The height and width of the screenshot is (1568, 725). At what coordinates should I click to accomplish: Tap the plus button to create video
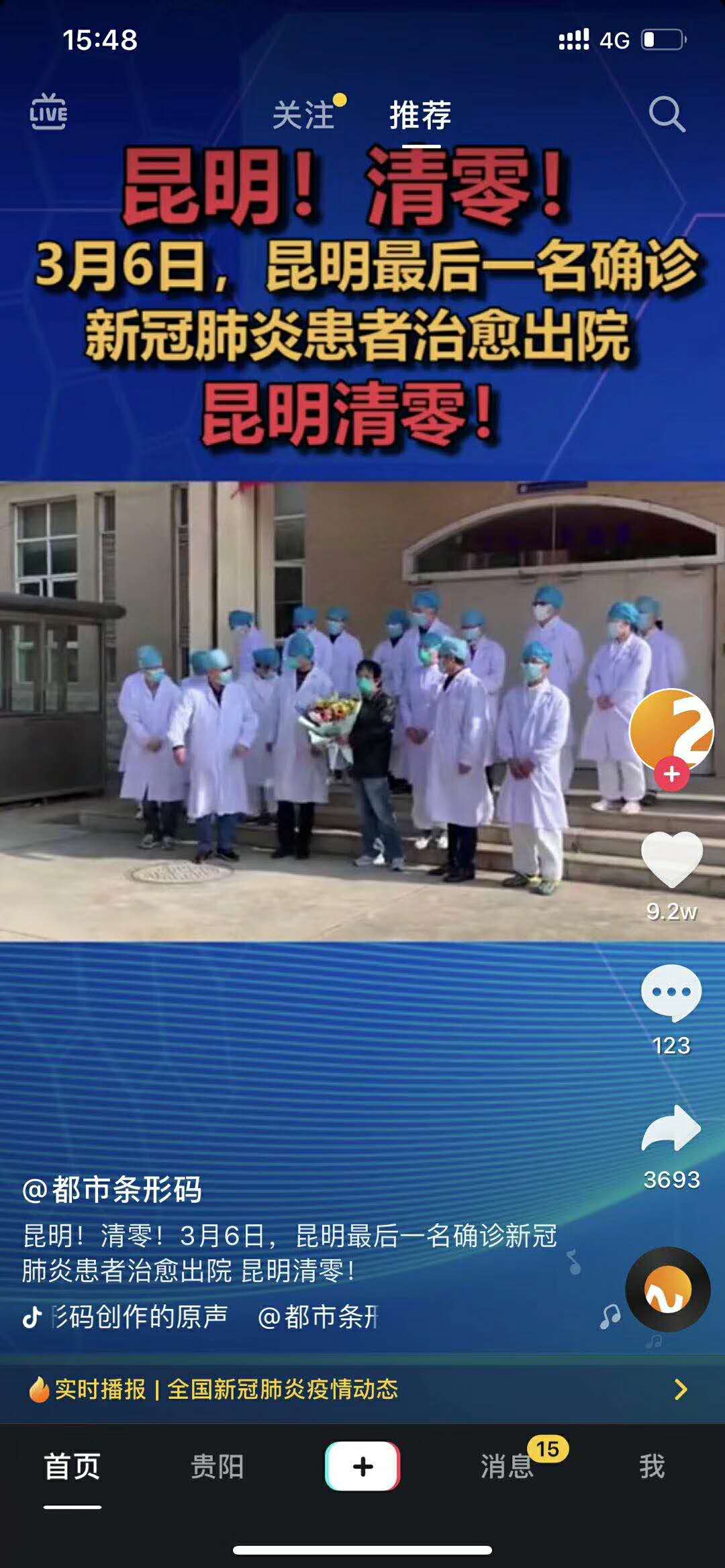(362, 1466)
